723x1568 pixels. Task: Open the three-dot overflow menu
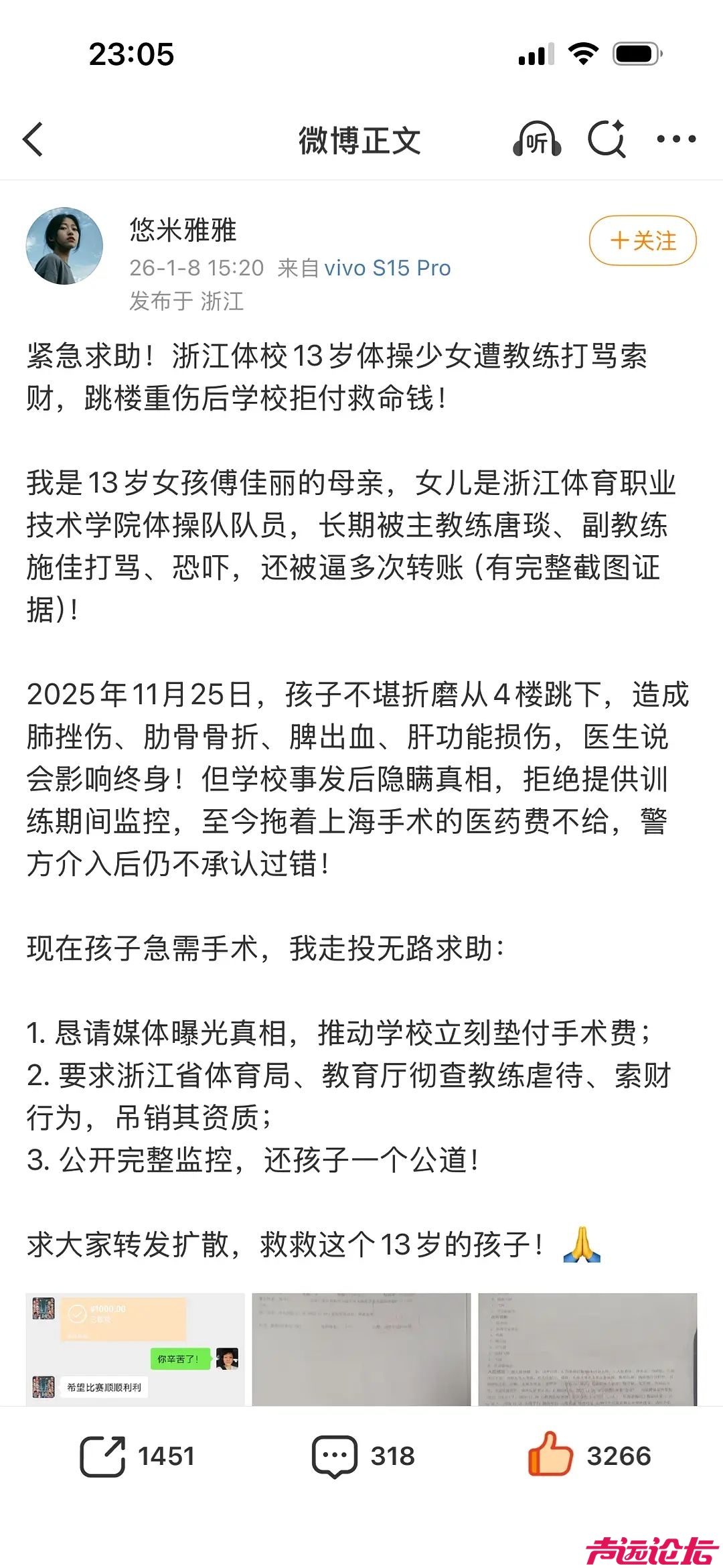click(676, 139)
